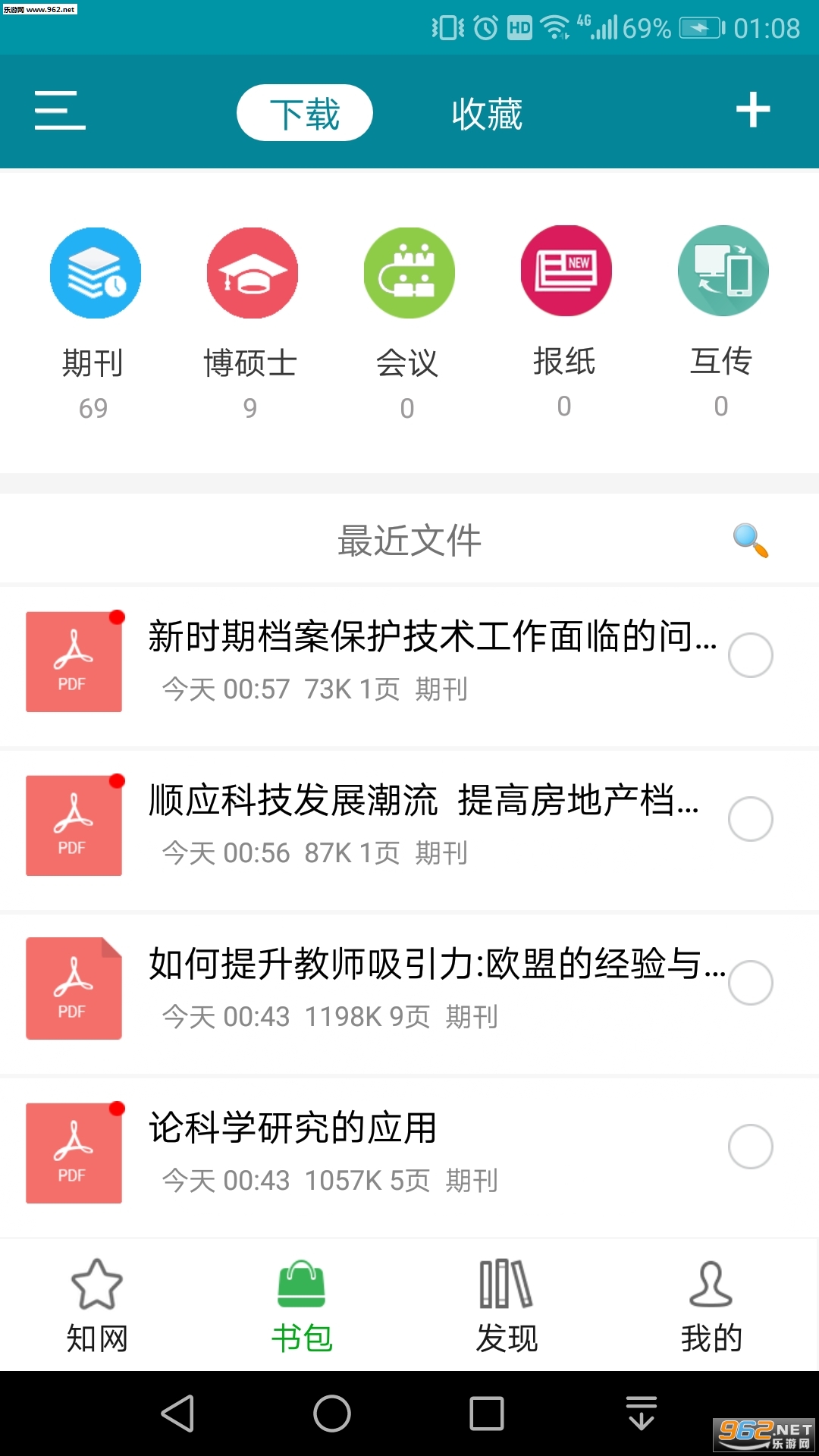Tap the system back button

coord(178,1414)
